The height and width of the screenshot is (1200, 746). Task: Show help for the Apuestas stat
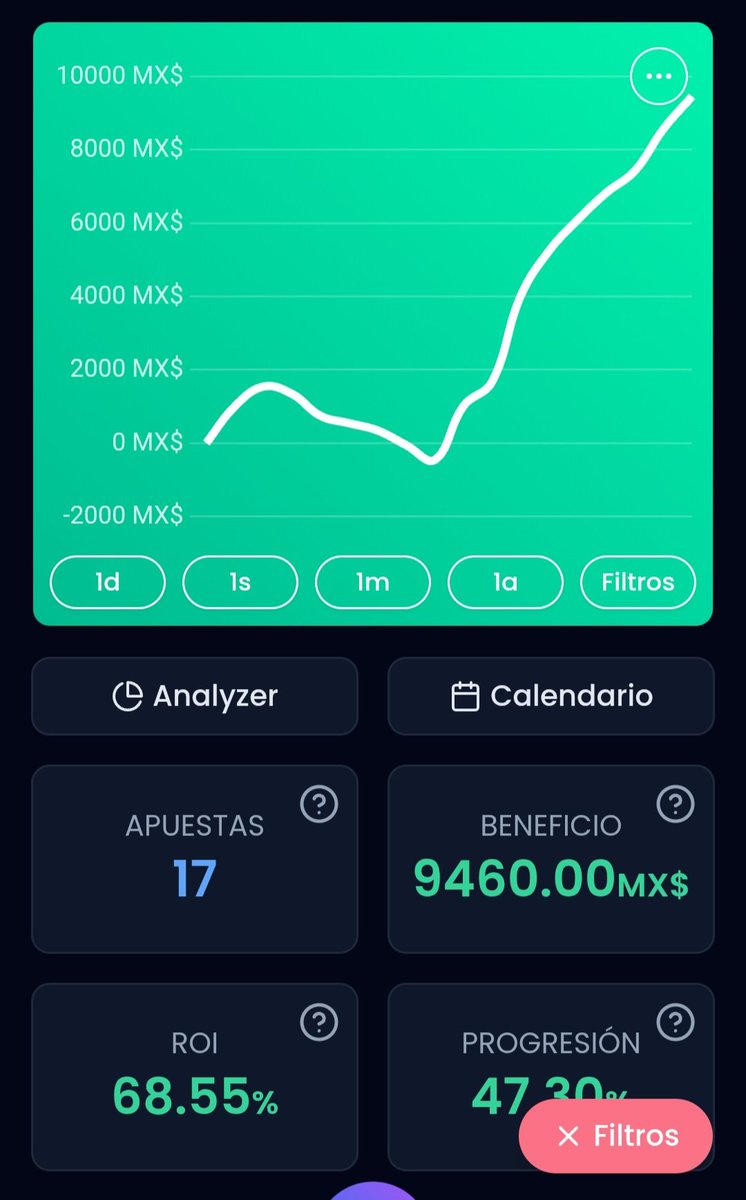point(319,803)
